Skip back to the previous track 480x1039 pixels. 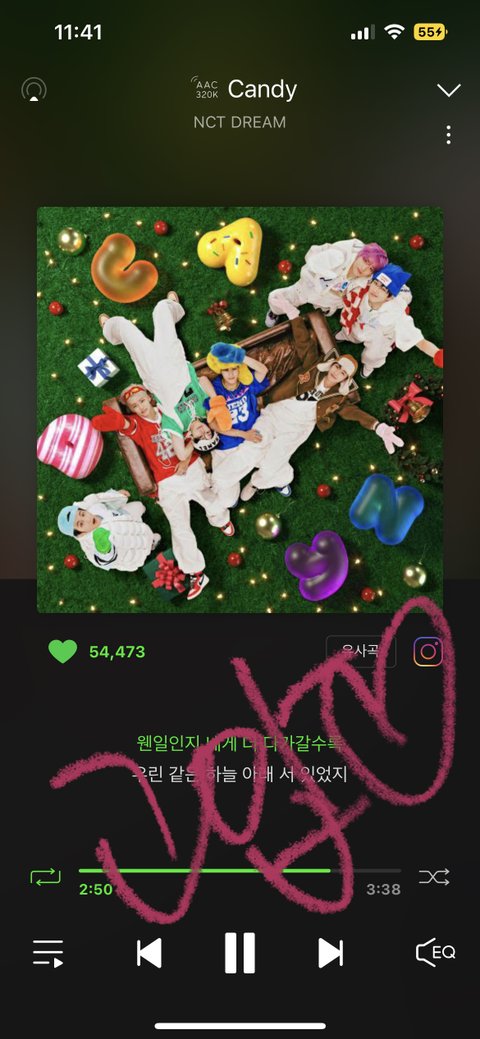pyautogui.click(x=149, y=953)
